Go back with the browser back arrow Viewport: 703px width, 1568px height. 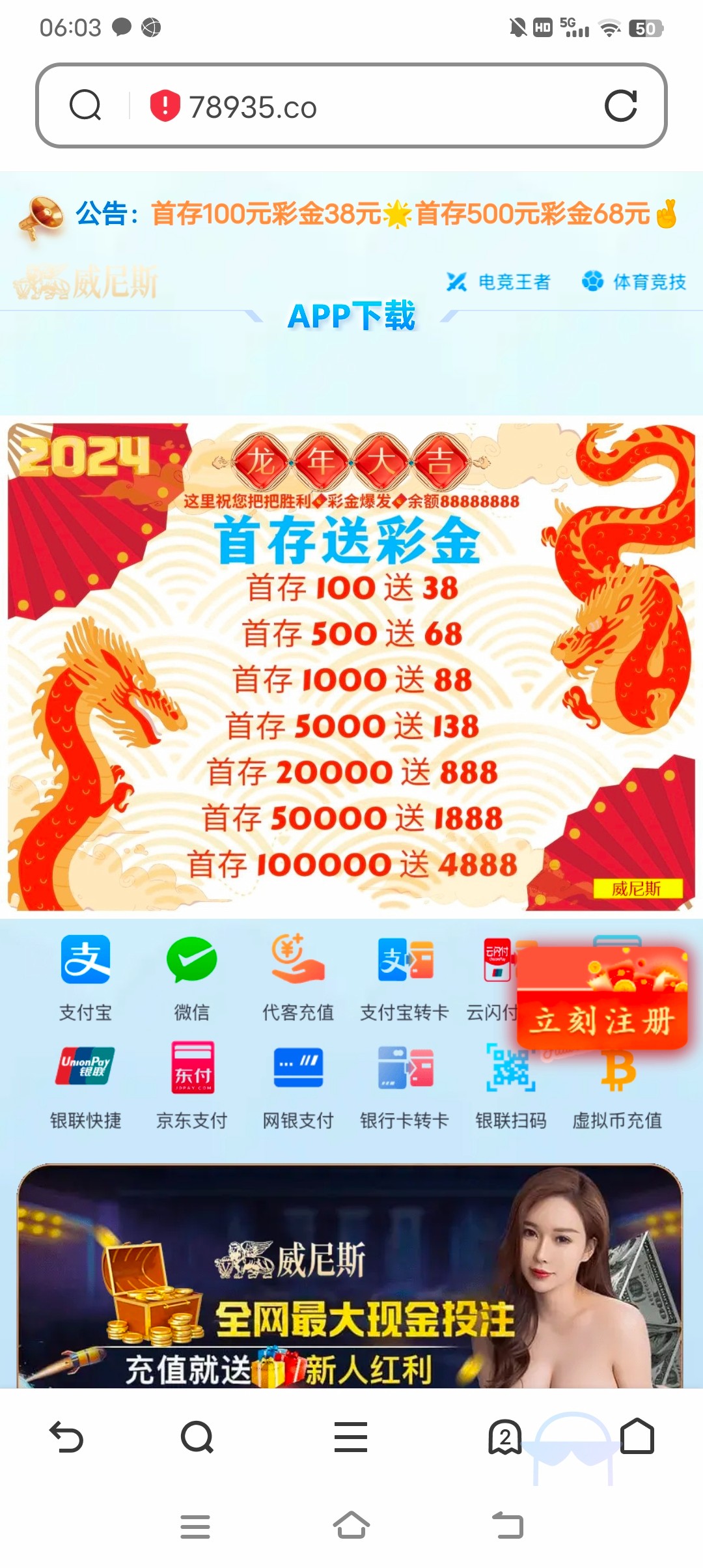point(66,1437)
